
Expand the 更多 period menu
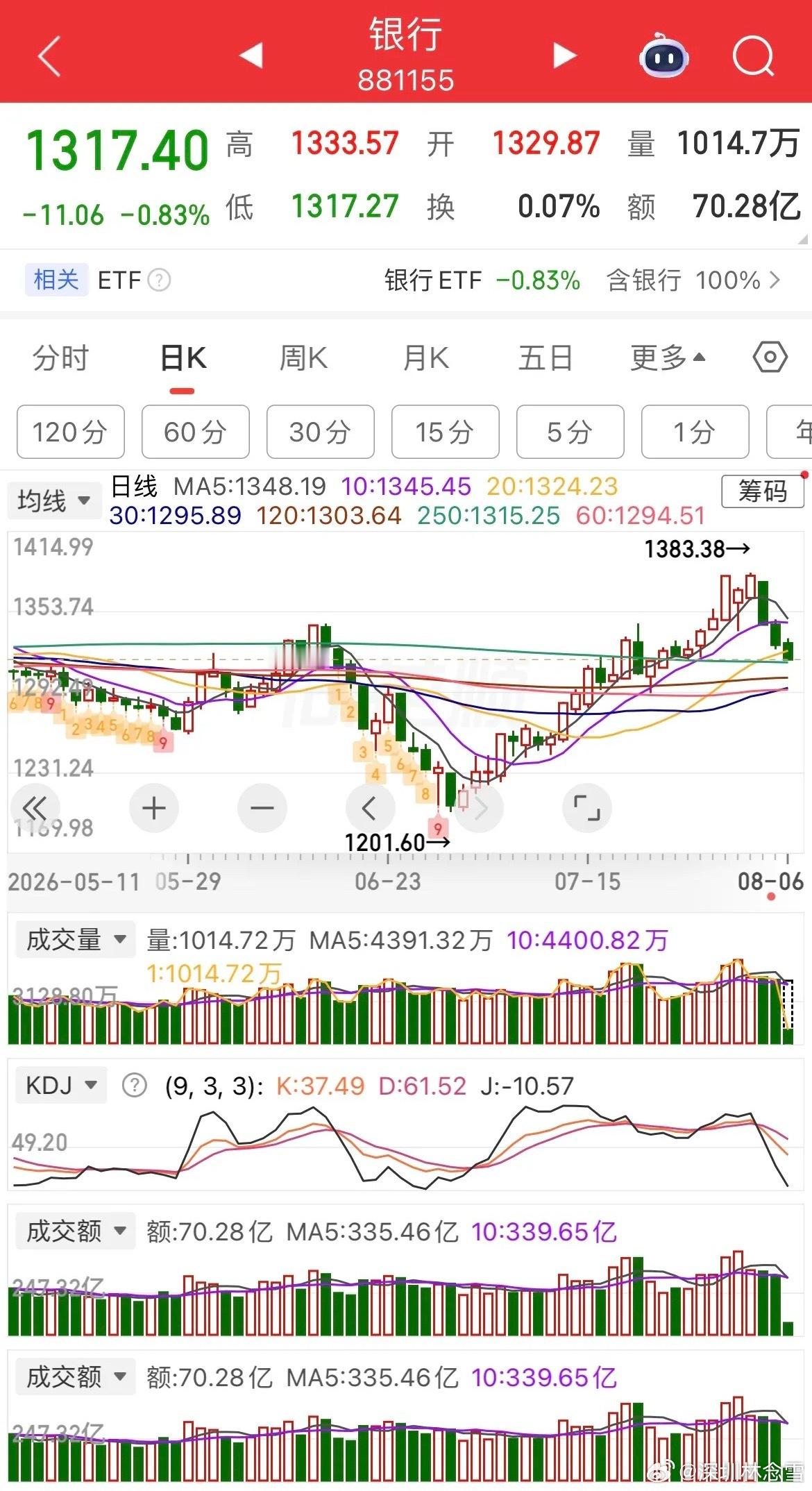668,359
